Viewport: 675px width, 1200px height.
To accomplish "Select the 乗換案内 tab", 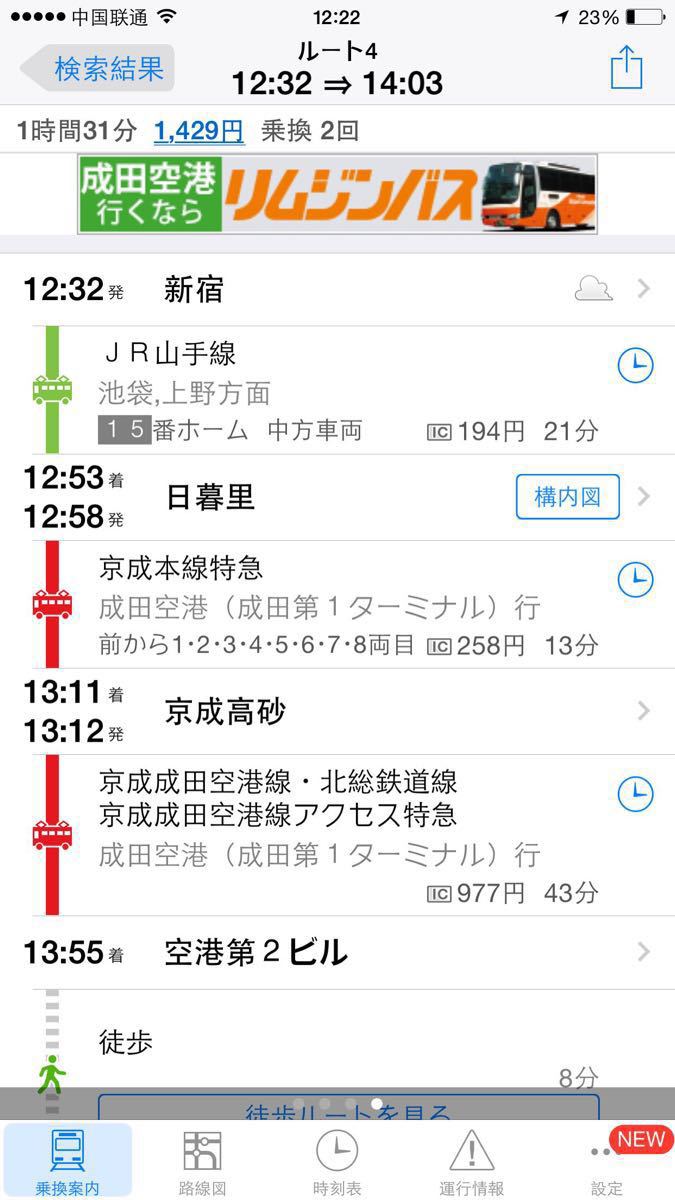I will point(67,1160).
